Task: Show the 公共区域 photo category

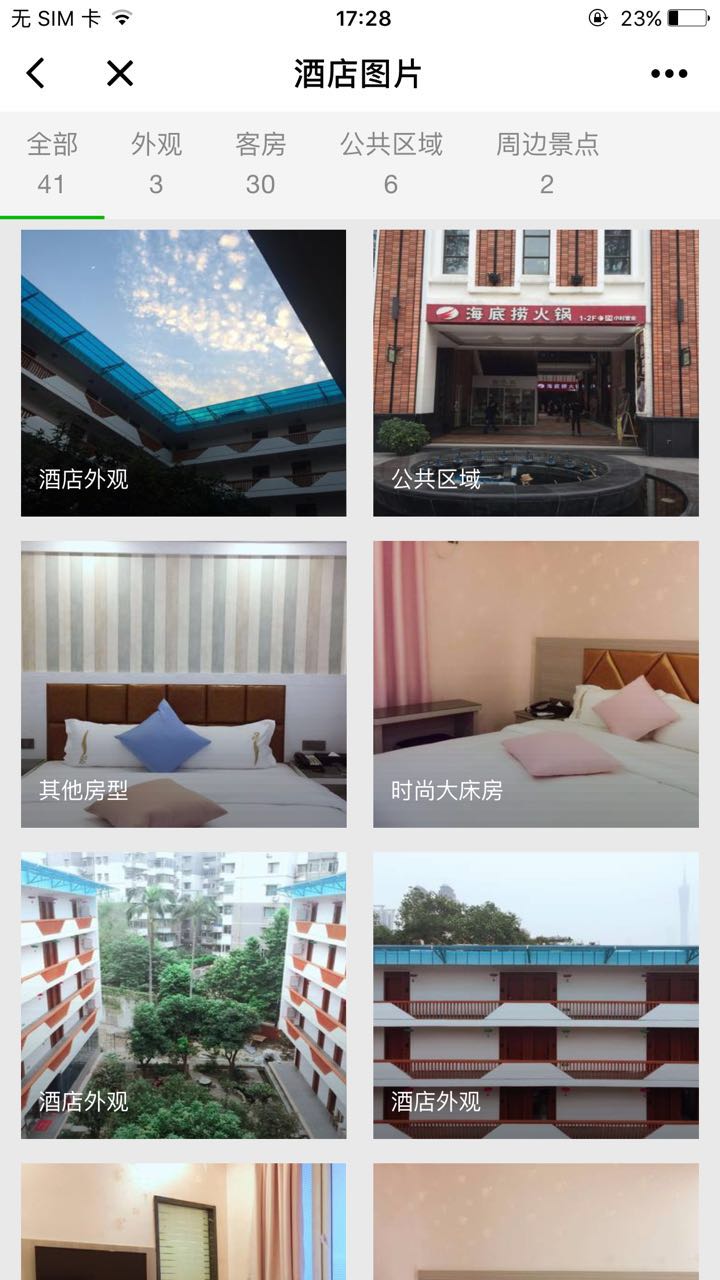Action: 391,164
